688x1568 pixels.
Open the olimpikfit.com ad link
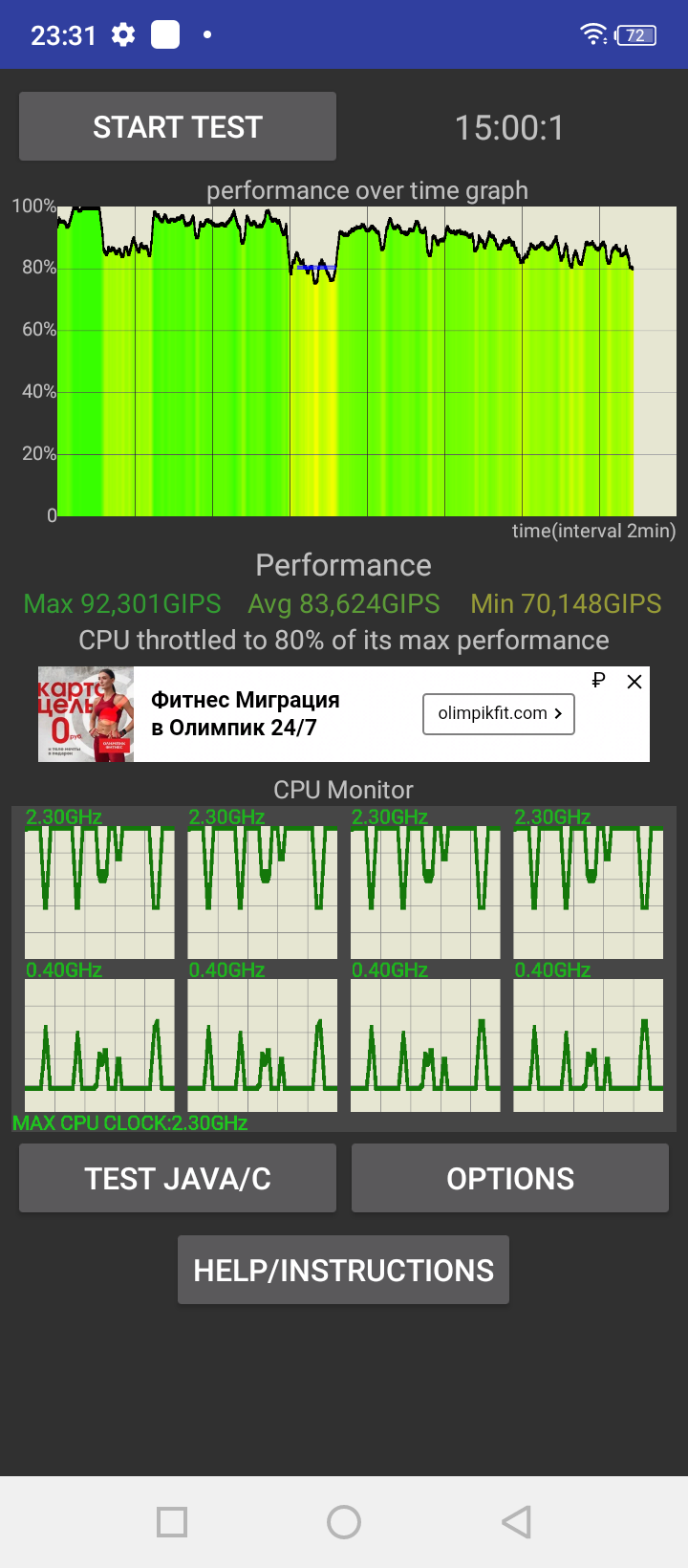(499, 713)
